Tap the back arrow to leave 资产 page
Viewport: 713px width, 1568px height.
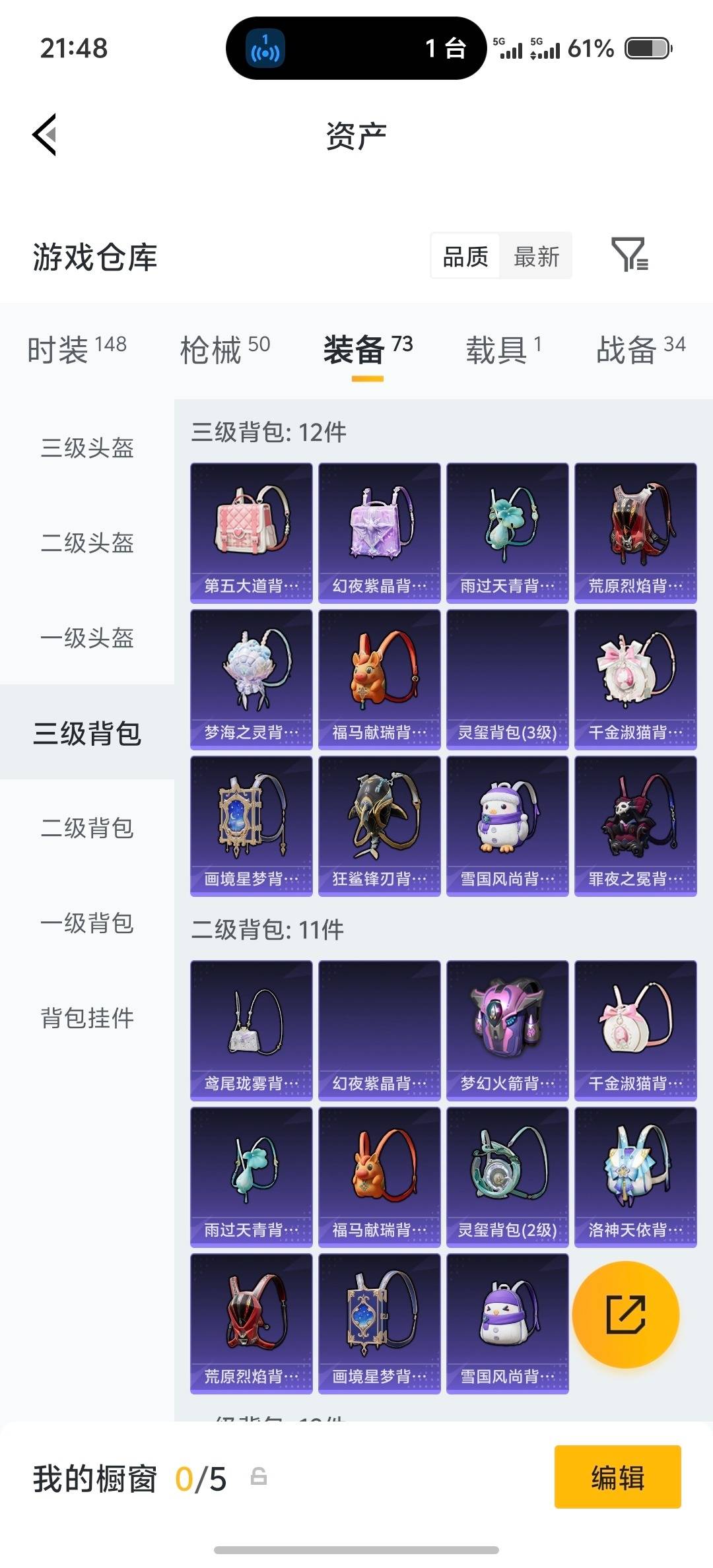[x=44, y=134]
